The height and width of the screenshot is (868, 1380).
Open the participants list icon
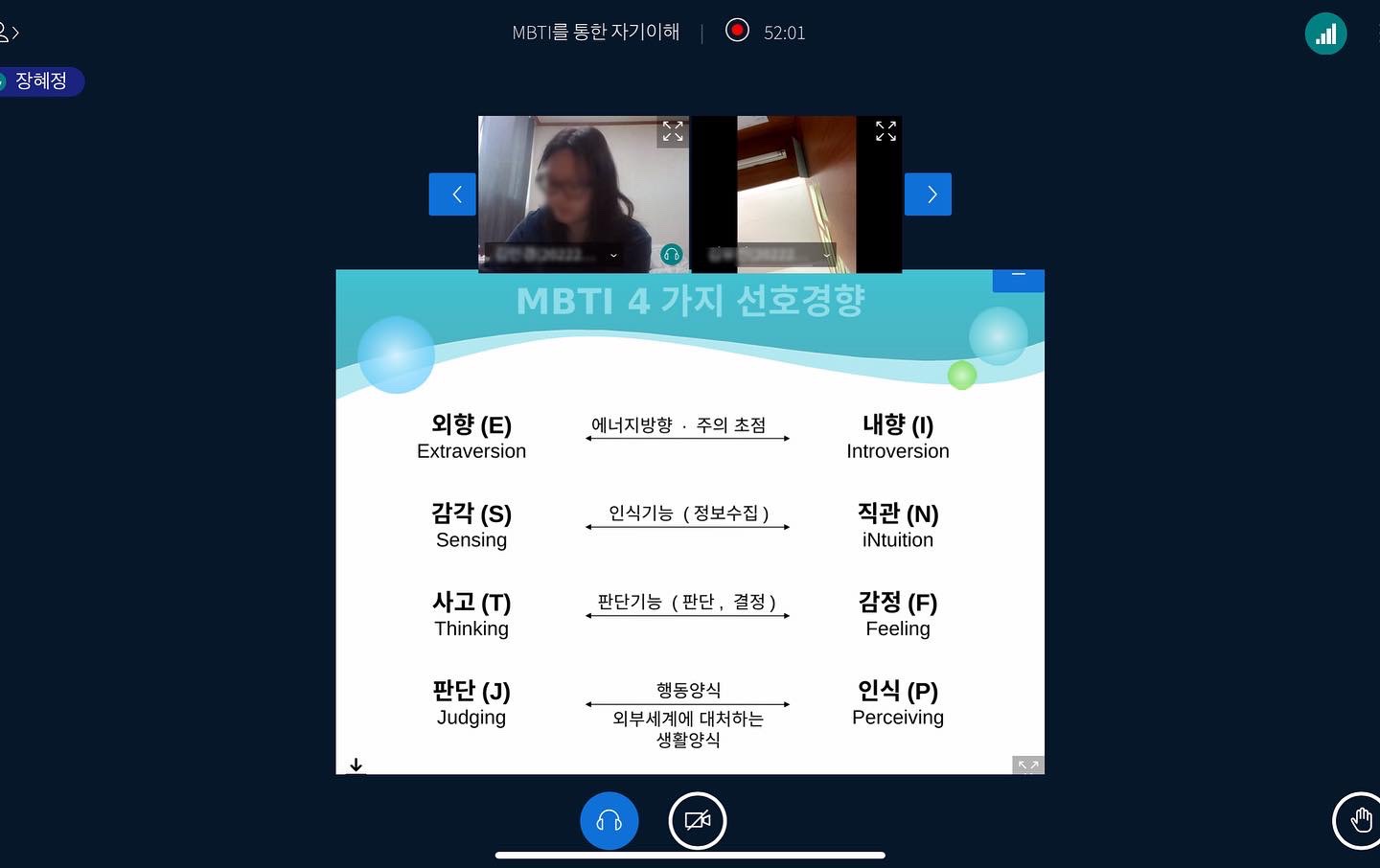(x=8, y=33)
